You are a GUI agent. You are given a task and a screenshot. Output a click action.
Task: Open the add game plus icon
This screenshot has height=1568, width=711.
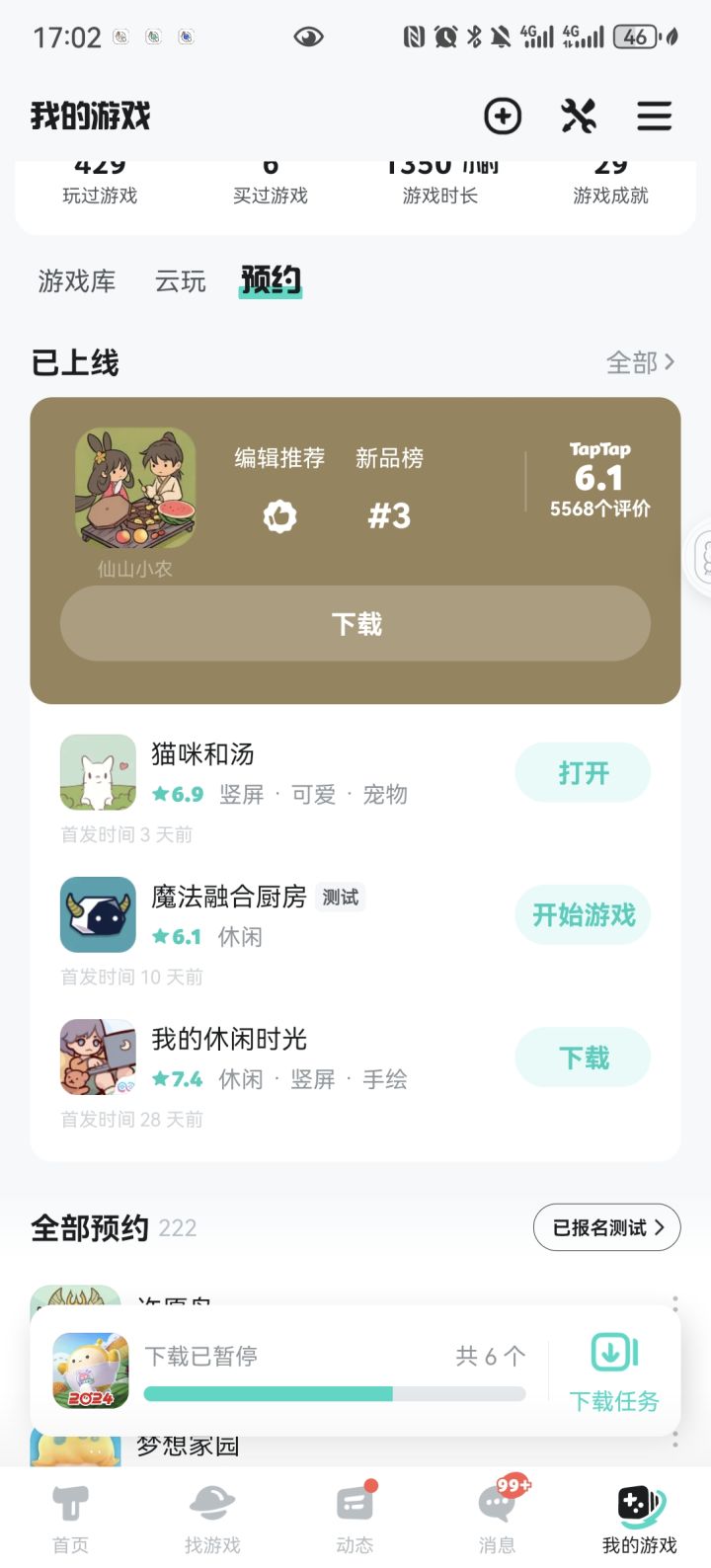click(502, 116)
